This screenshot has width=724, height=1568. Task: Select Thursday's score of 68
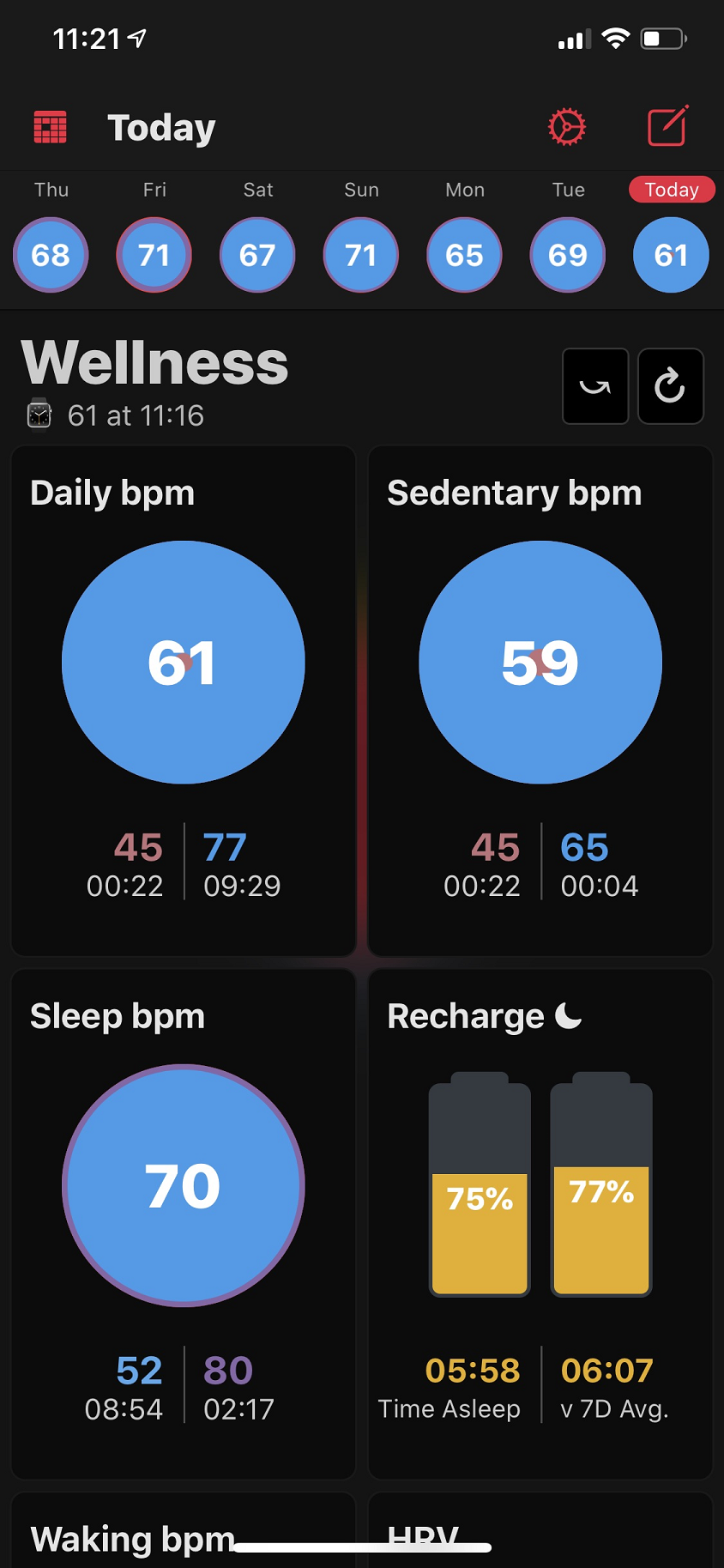point(51,255)
